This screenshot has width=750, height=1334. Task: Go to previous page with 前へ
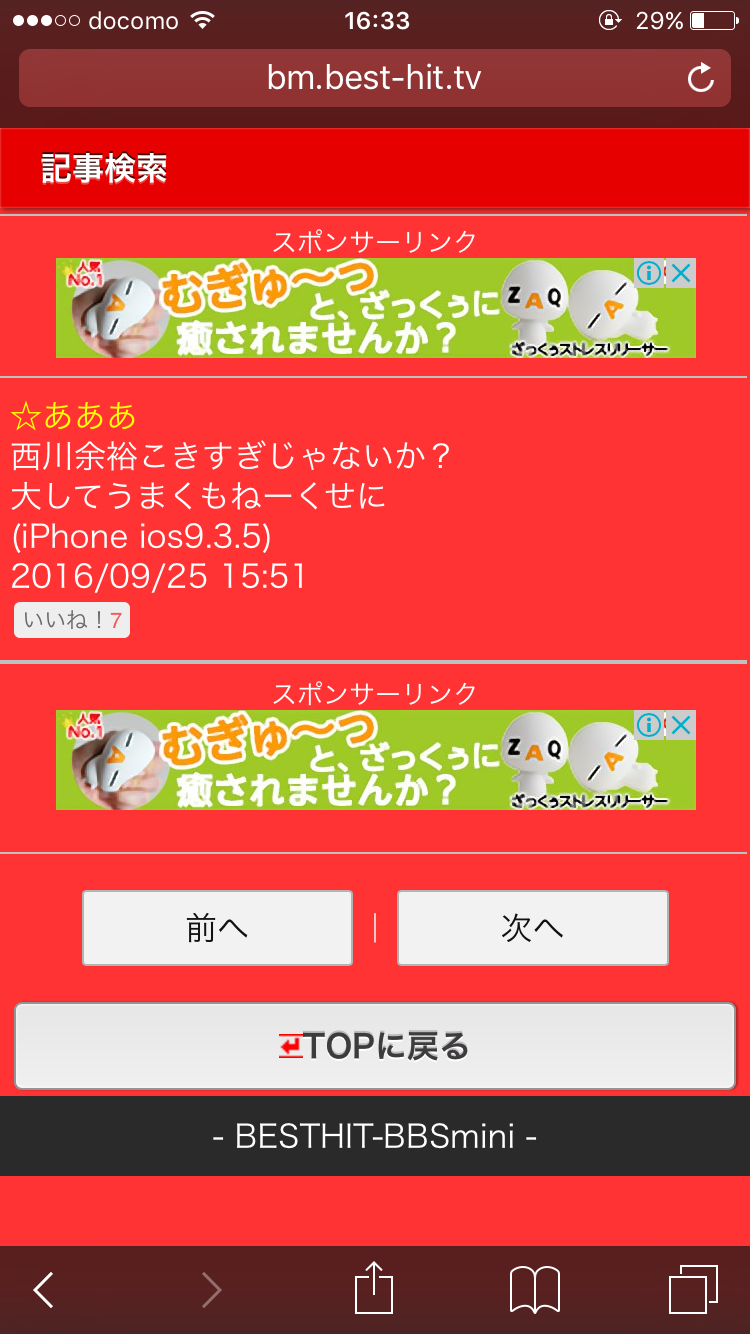(x=217, y=928)
